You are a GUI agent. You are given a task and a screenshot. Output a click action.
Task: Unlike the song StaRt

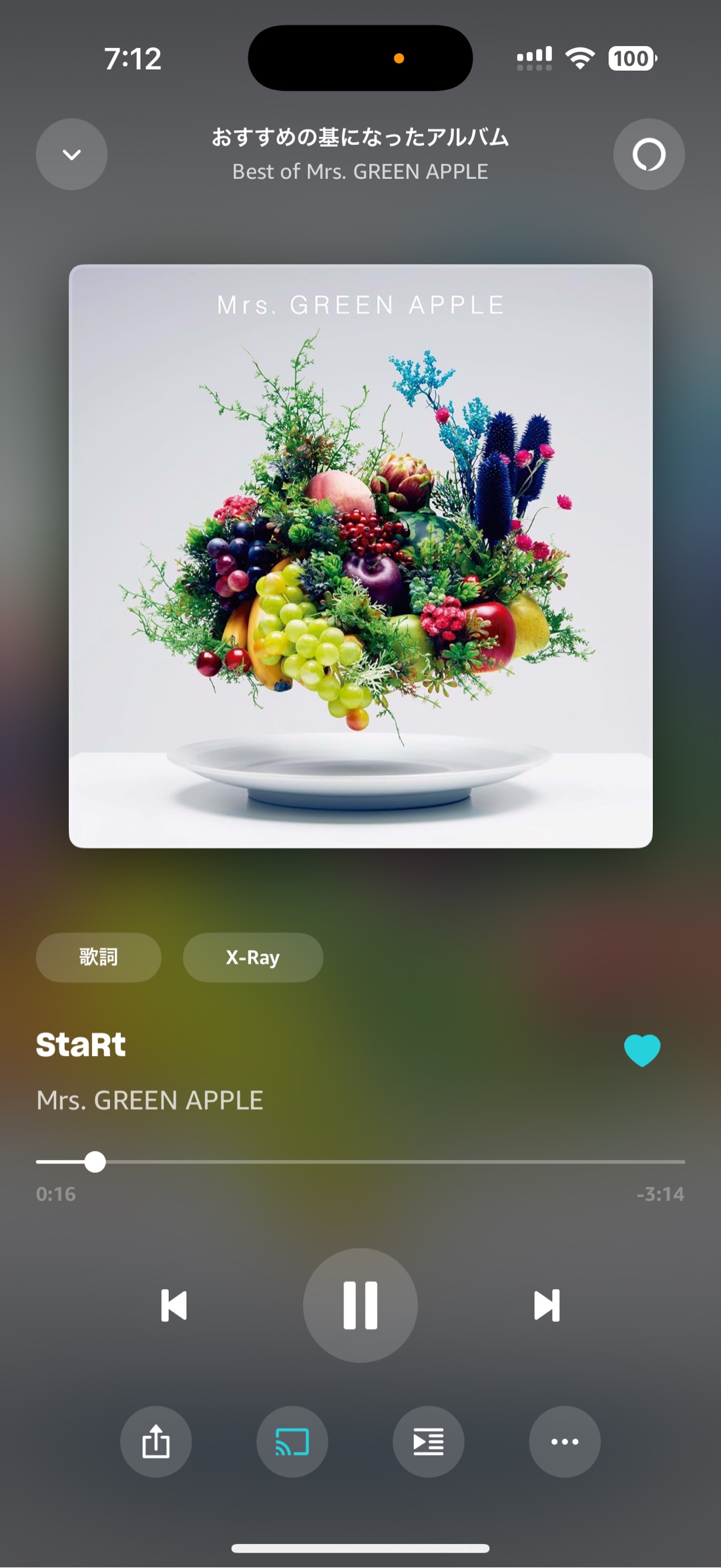(642, 1050)
